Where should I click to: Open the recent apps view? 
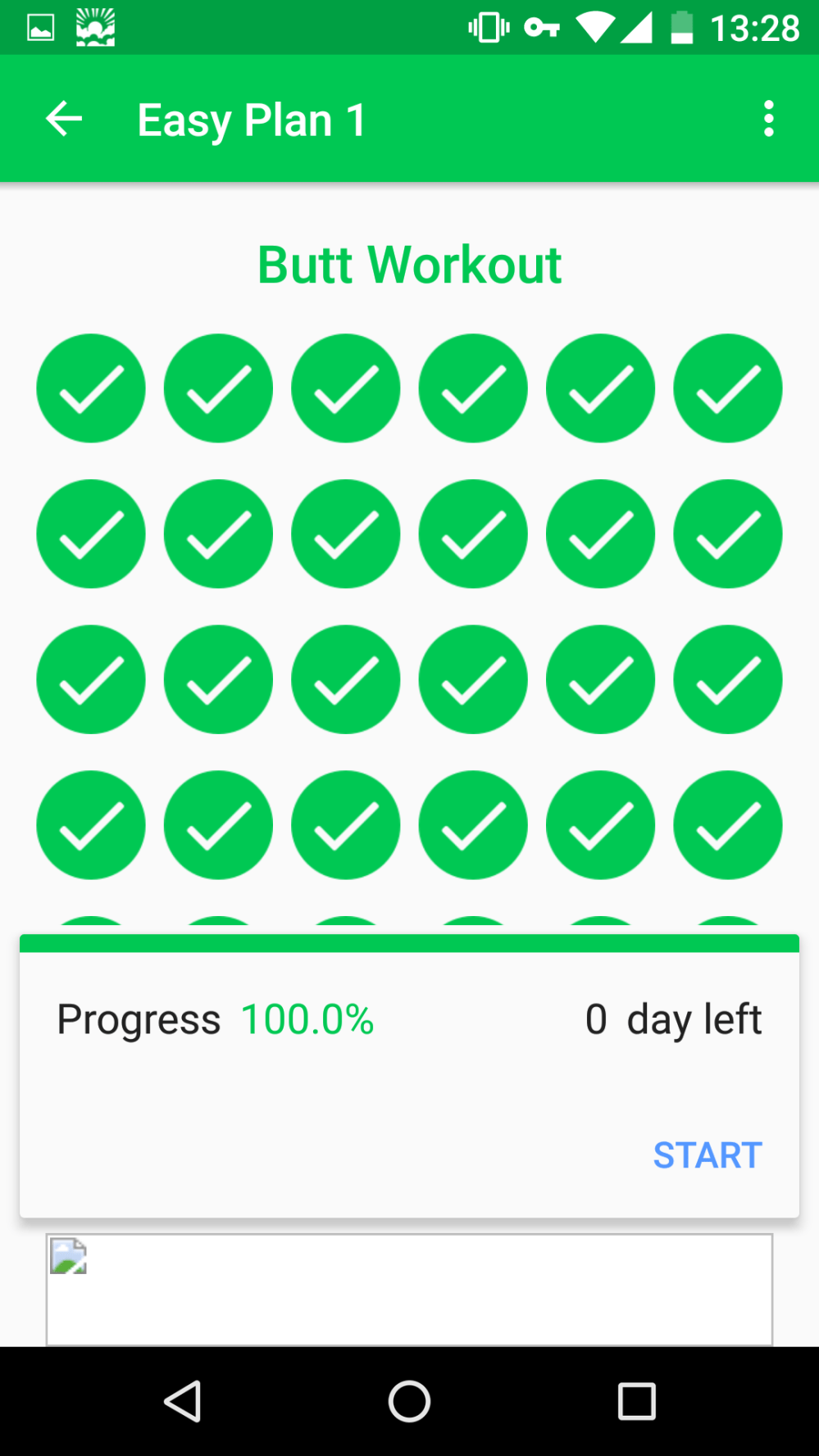(x=636, y=1401)
